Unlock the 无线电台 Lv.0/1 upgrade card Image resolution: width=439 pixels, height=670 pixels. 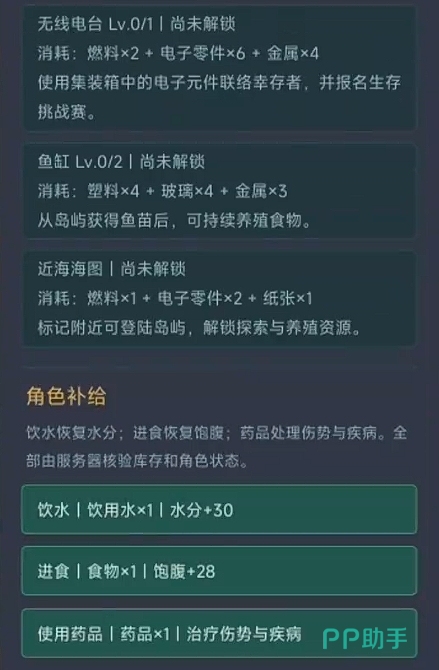(219, 68)
